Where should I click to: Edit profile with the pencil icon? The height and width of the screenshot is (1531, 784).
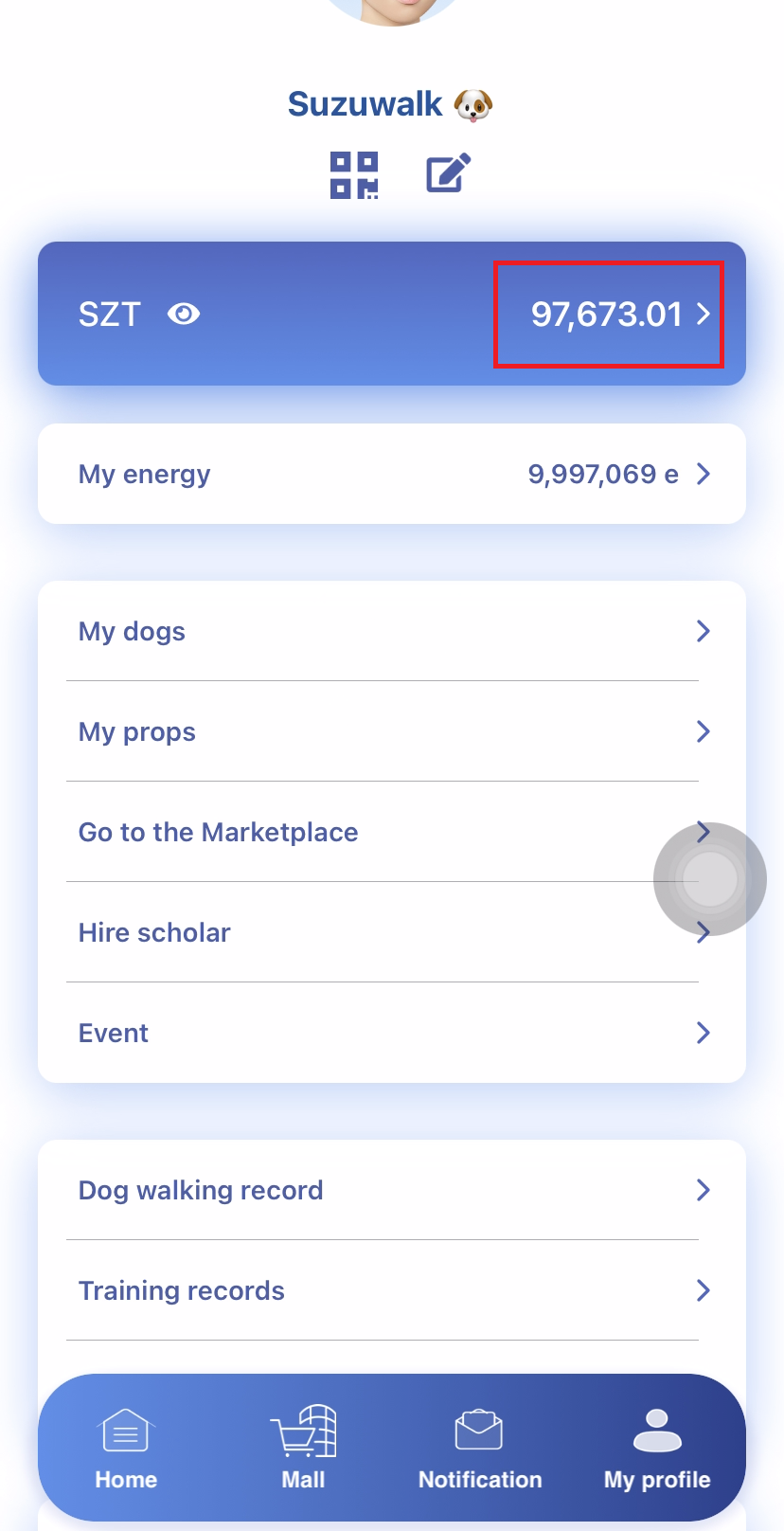point(448,173)
